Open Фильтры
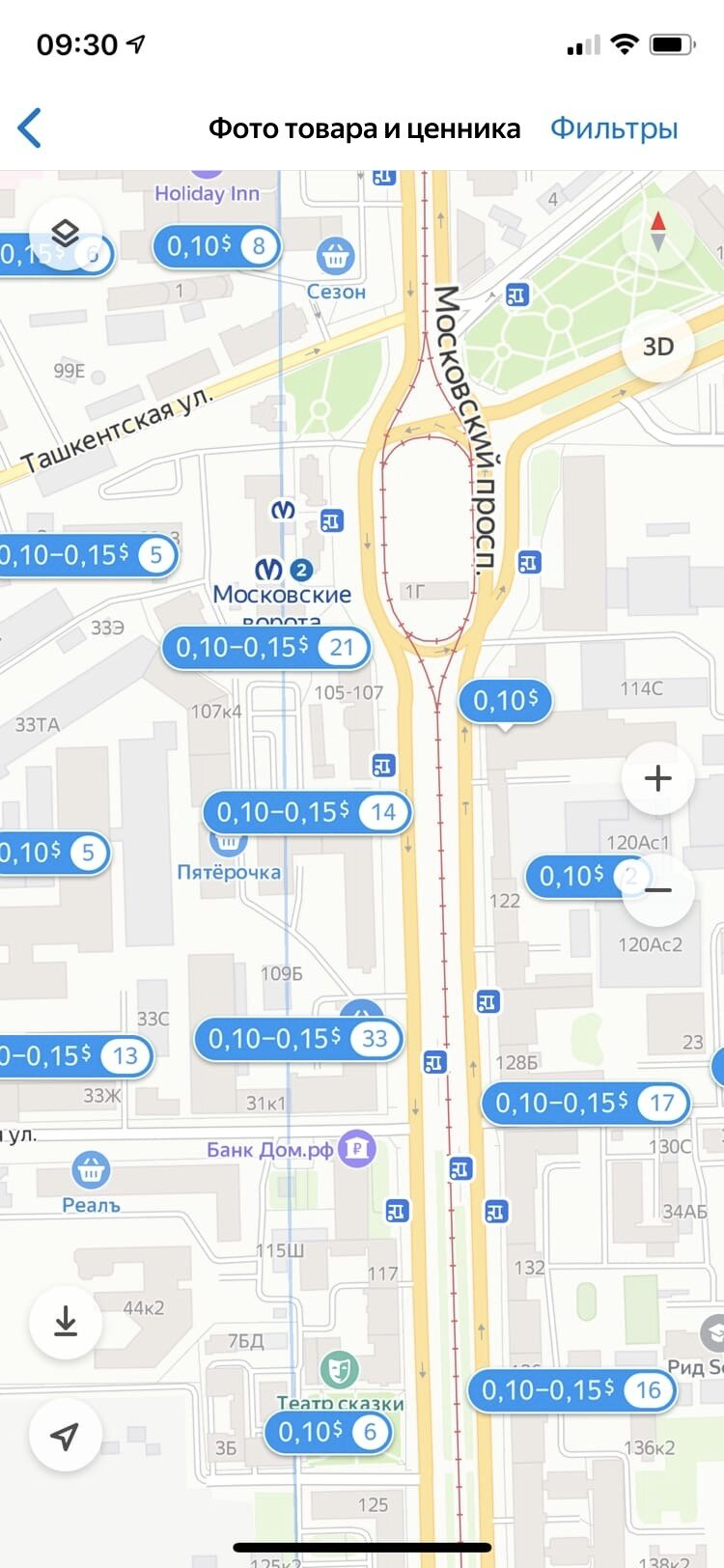 coord(614,128)
